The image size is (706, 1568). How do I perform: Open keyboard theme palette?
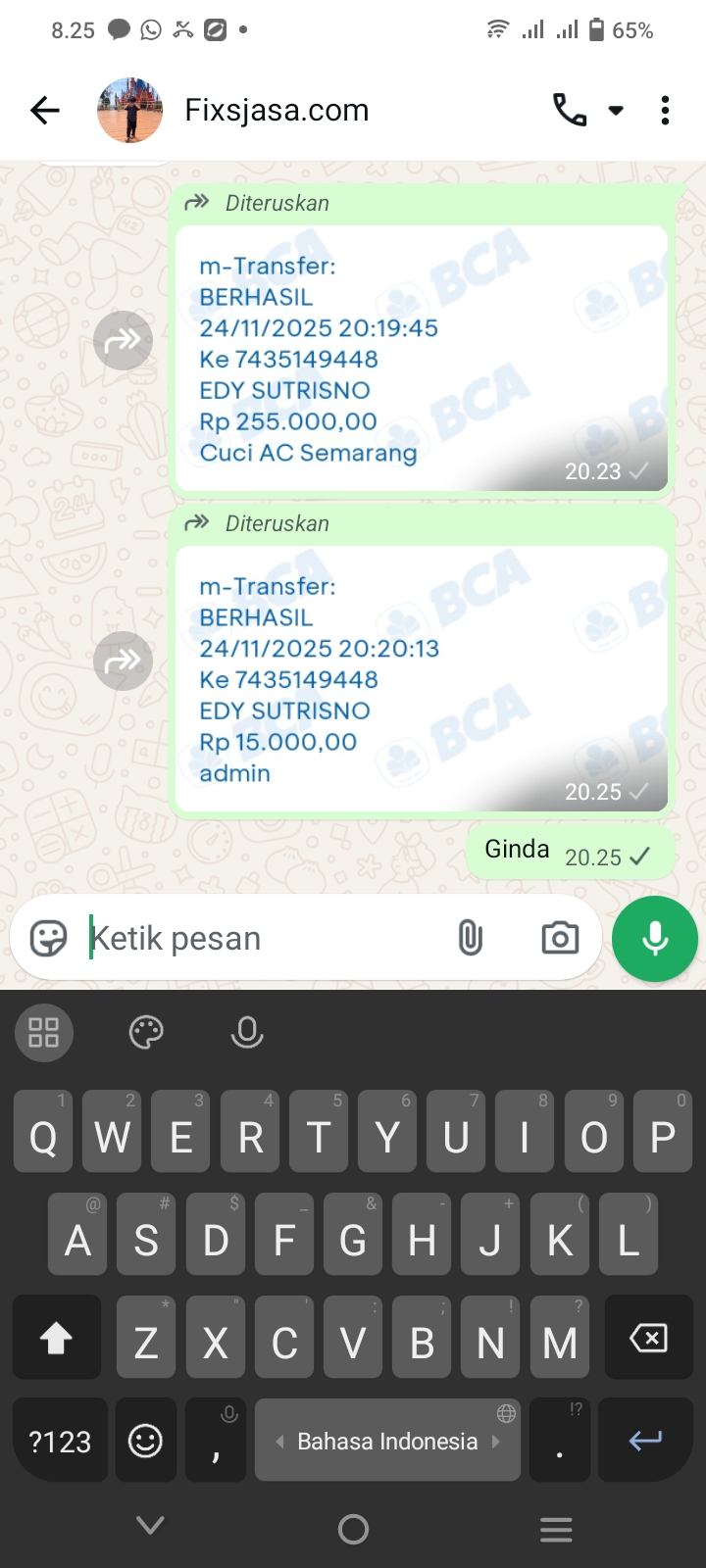pos(146,1032)
